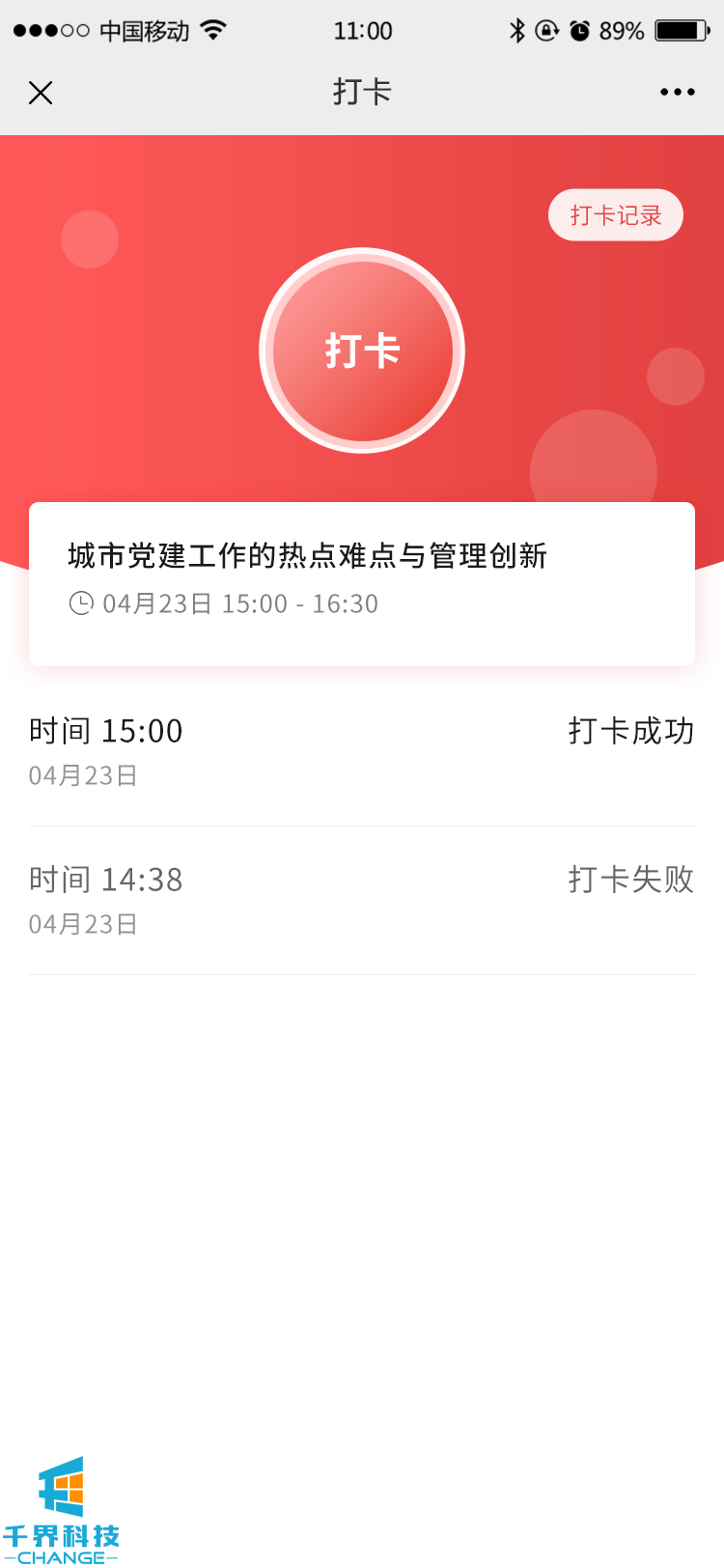Tap the round 打卡 check-in button
This screenshot has height=1568, width=724.
(x=362, y=350)
